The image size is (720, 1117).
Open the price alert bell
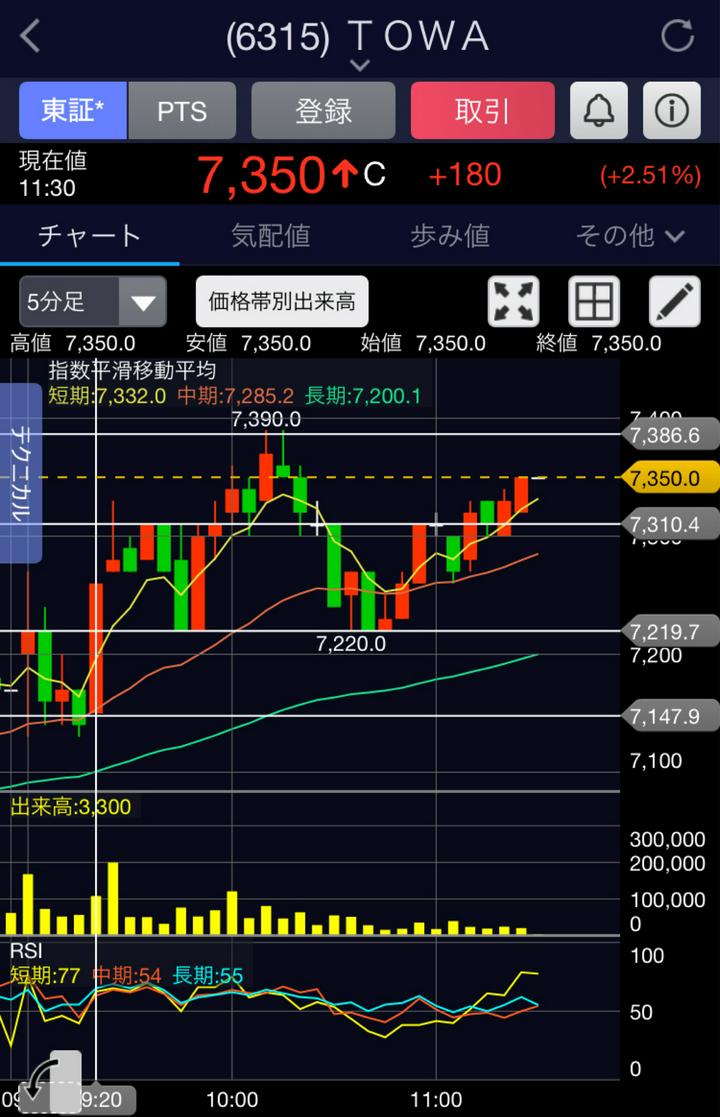(598, 110)
